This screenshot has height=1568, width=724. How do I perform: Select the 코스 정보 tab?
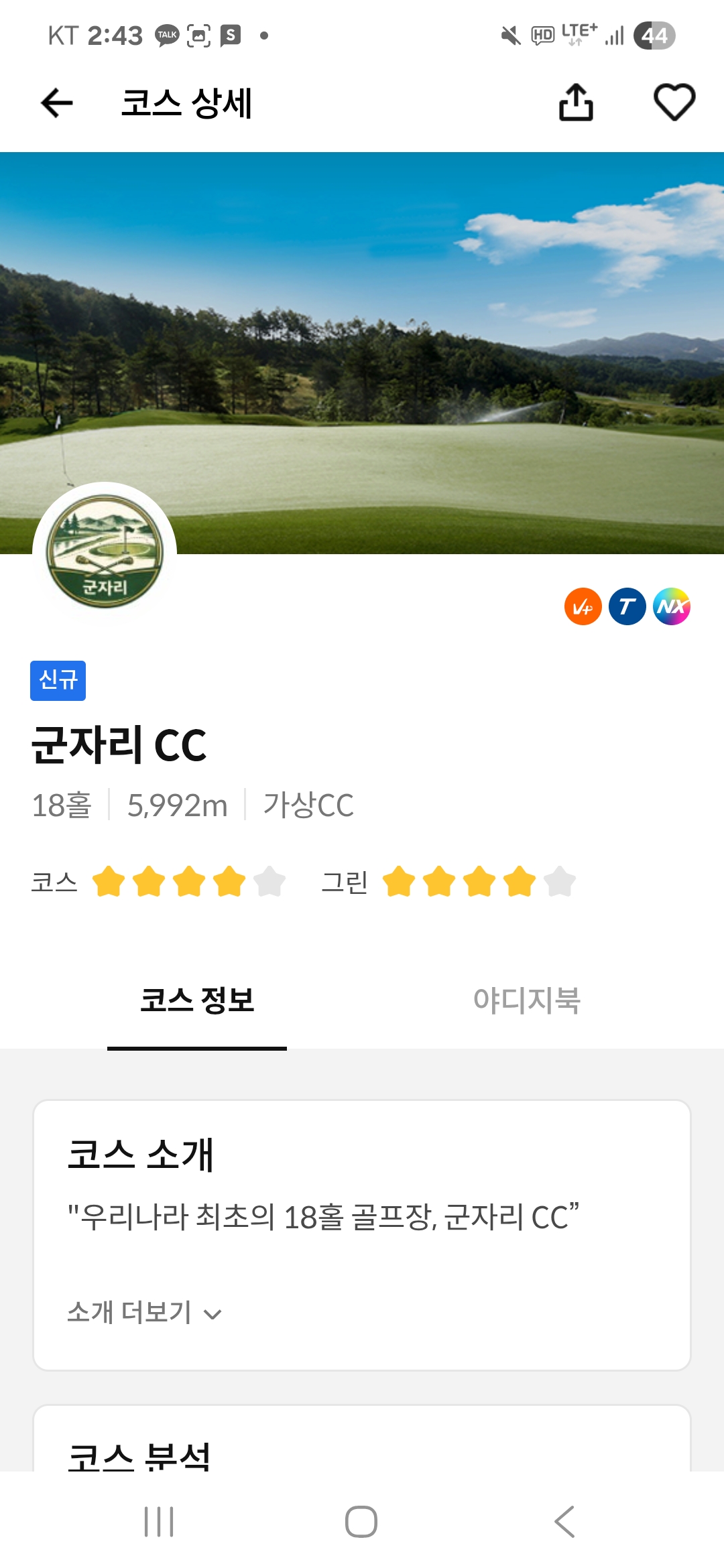(x=197, y=1000)
